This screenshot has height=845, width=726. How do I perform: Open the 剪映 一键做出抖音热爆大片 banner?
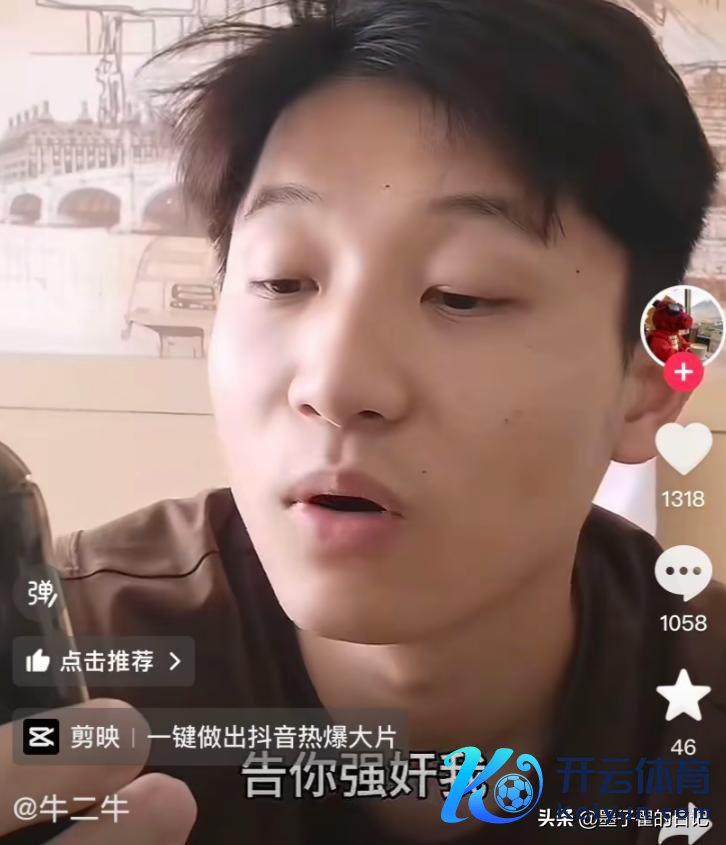pyautogui.click(x=210, y=738)
